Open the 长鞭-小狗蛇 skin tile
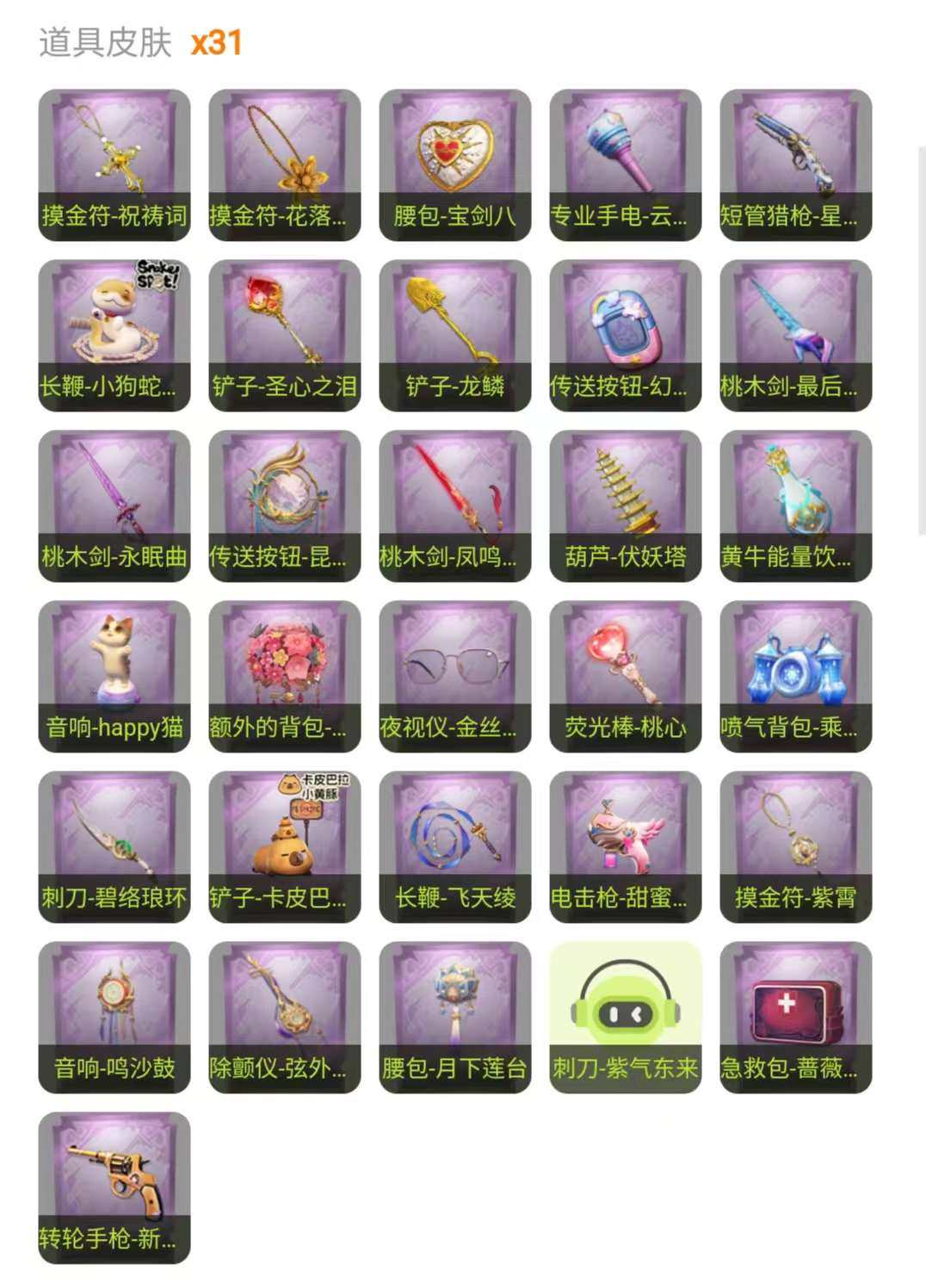Viewport: 926px width, 1288px height. point(114,335)
